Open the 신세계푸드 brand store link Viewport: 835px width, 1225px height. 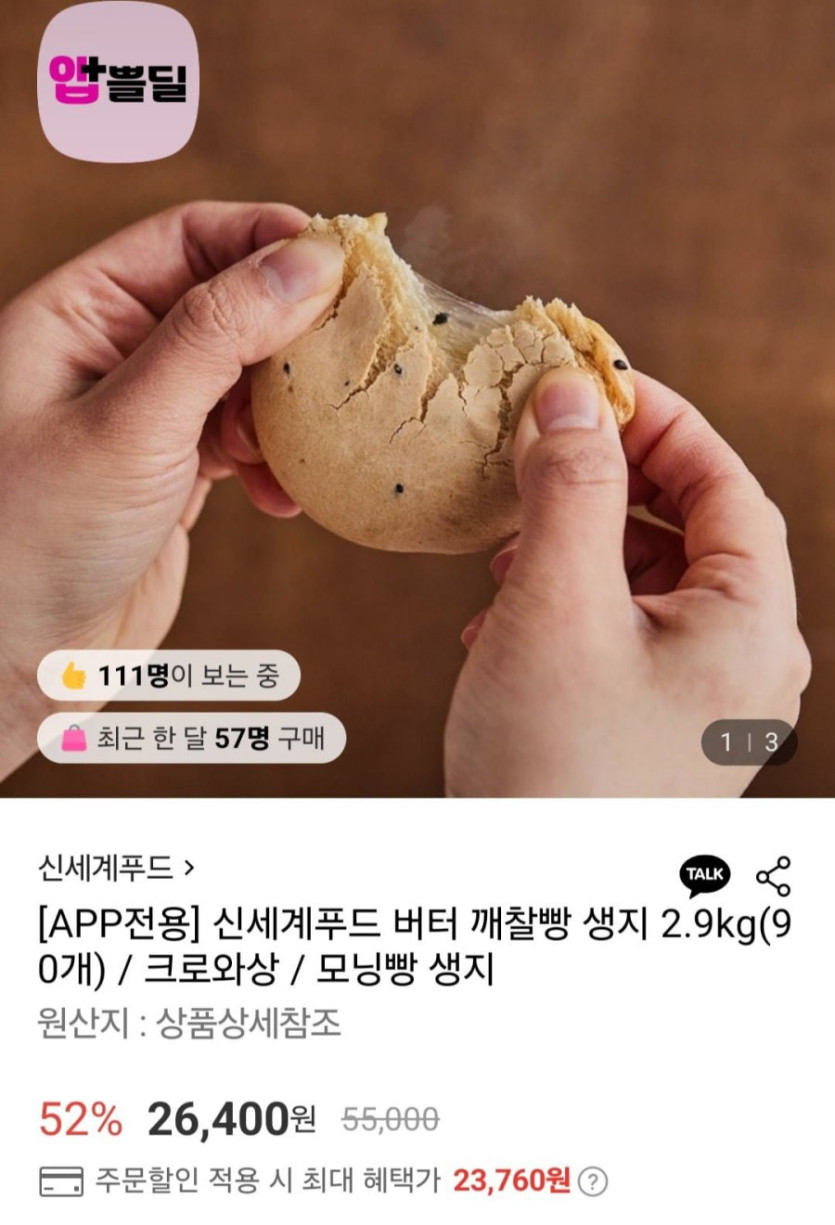click(x=116, y=868)
